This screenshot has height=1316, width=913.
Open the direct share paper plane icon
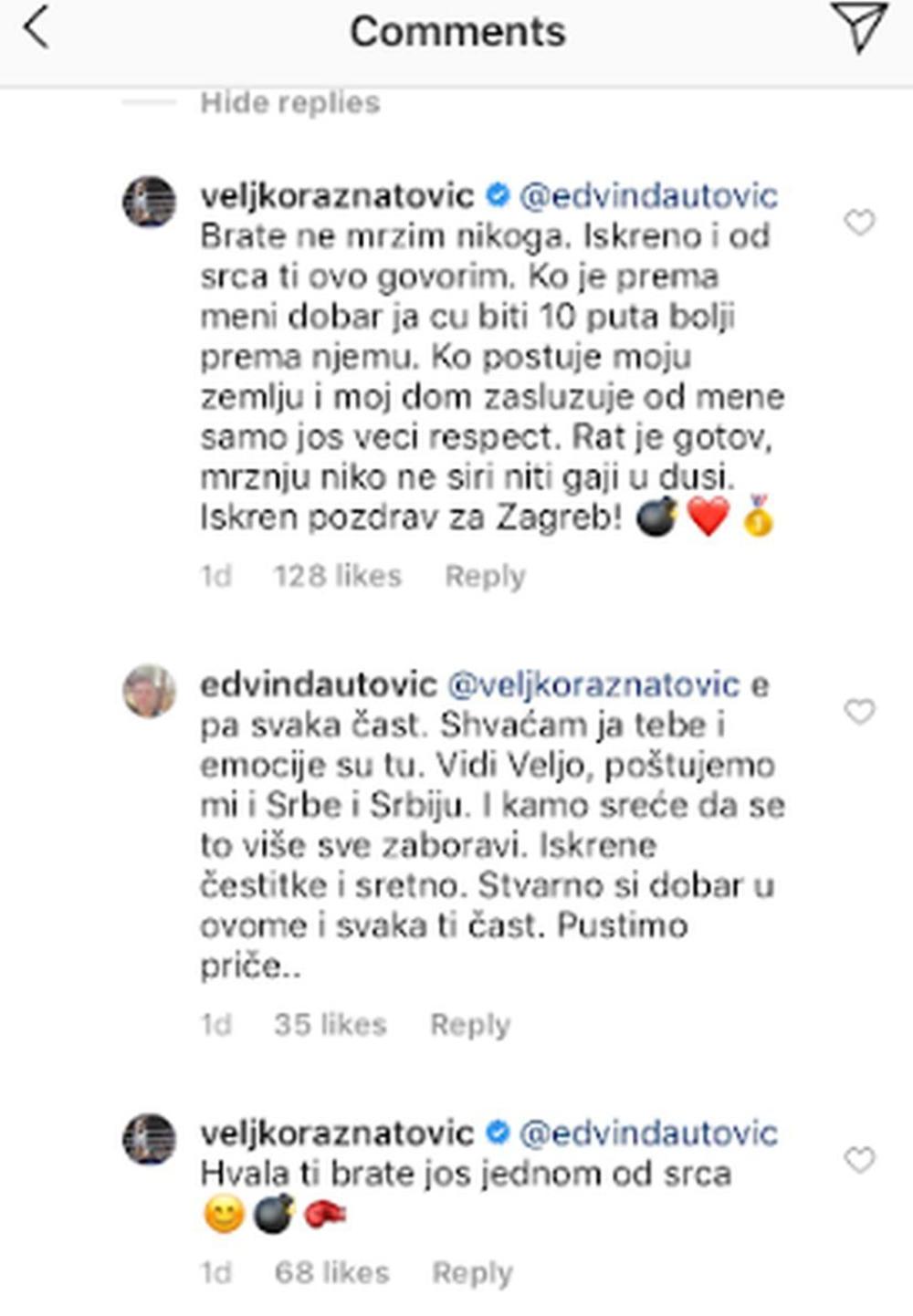pyautogui.click(x=858, y=27)
